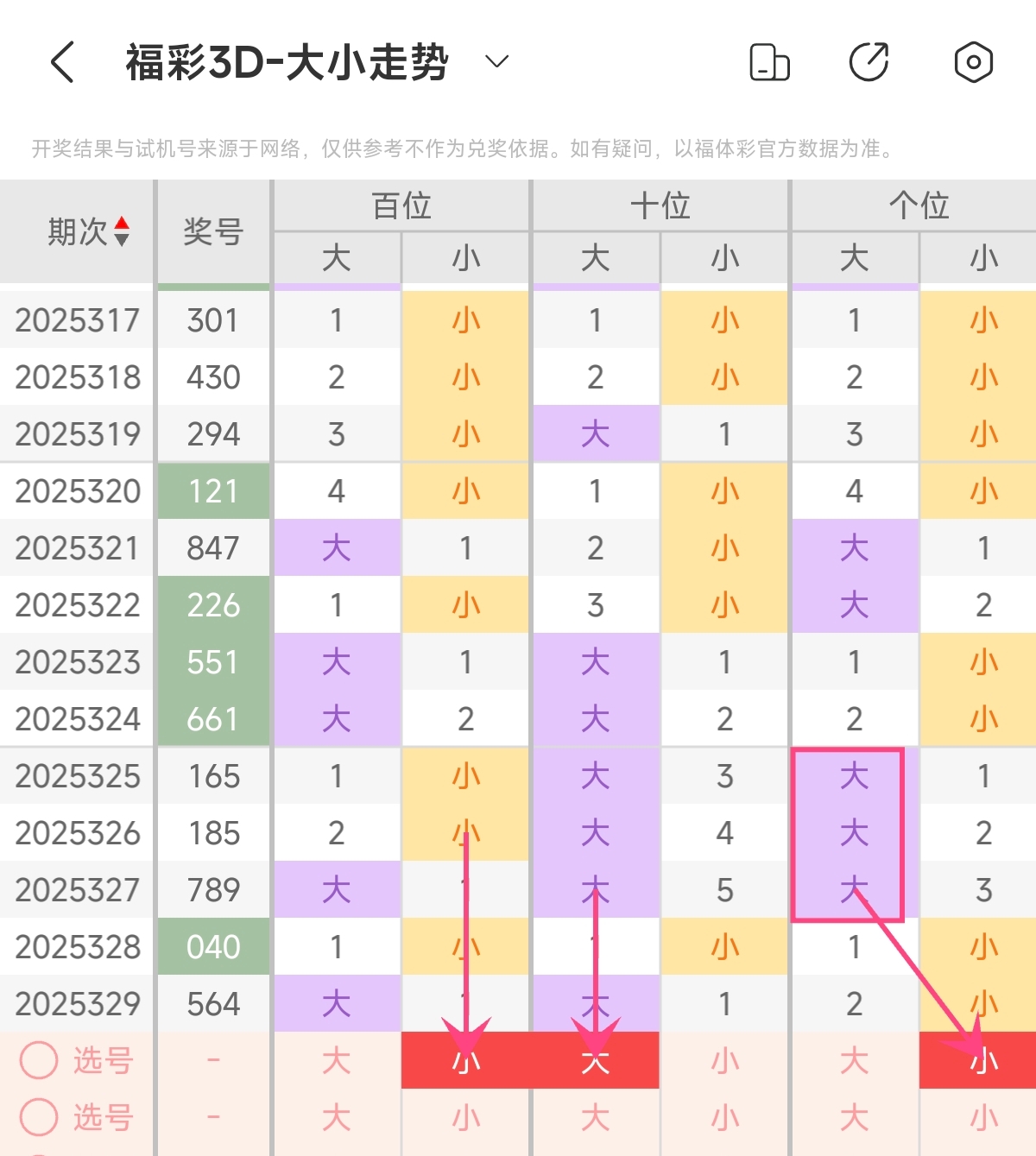Deselect the red 十位 大 cell in the 选号 row
1036x1156 pixels.
click(596, 1061)
